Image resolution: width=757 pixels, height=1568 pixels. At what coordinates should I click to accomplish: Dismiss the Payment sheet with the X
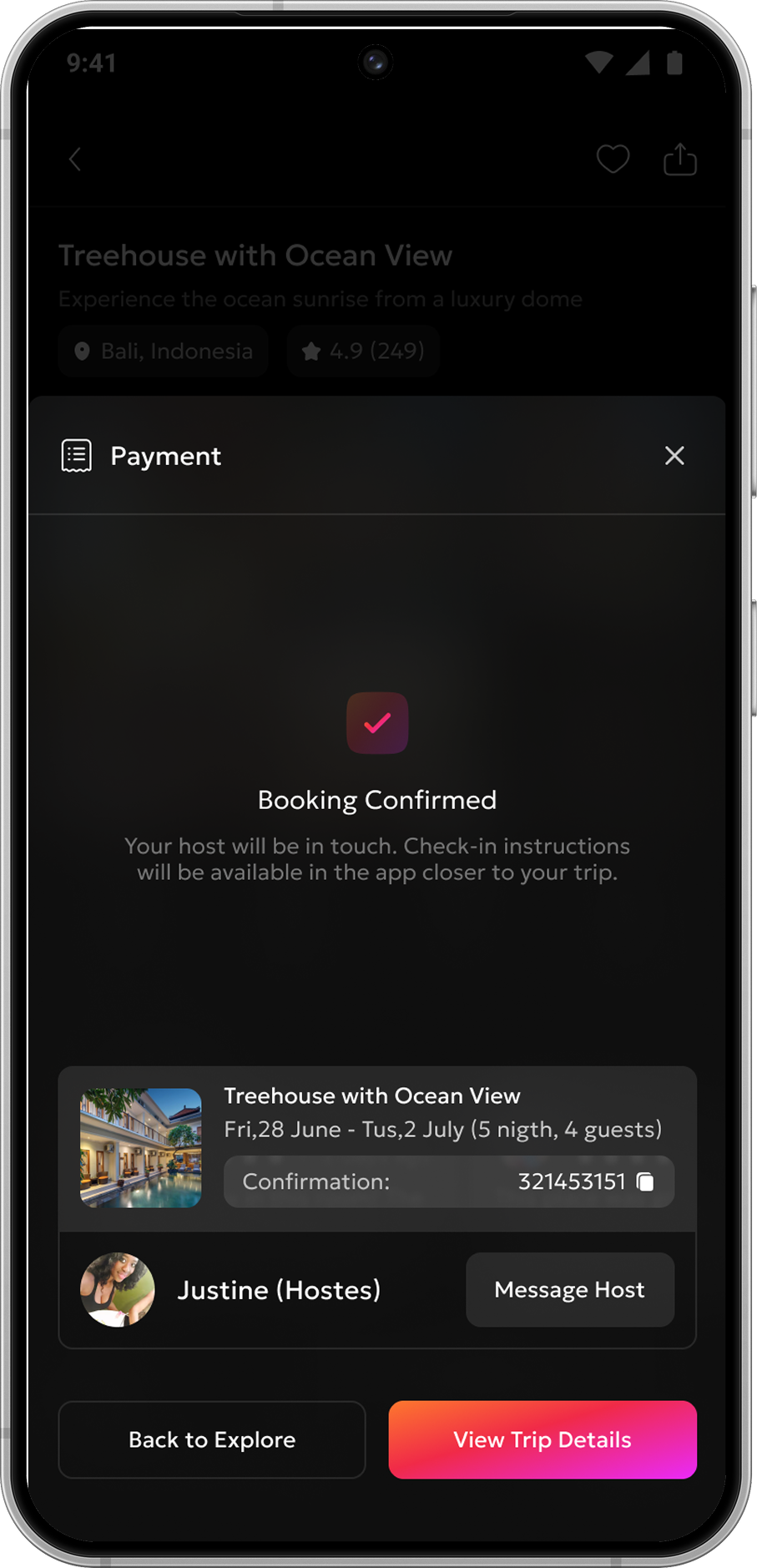coord(674,455)
